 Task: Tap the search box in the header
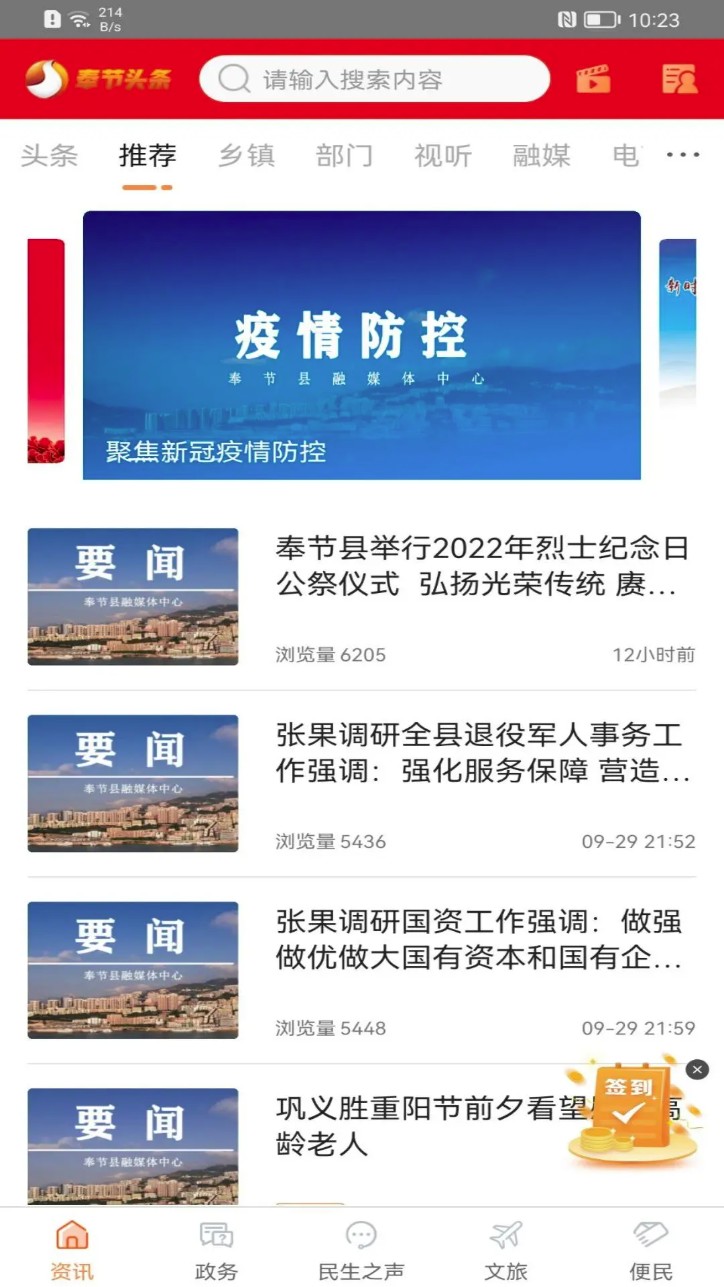point(375,80)
